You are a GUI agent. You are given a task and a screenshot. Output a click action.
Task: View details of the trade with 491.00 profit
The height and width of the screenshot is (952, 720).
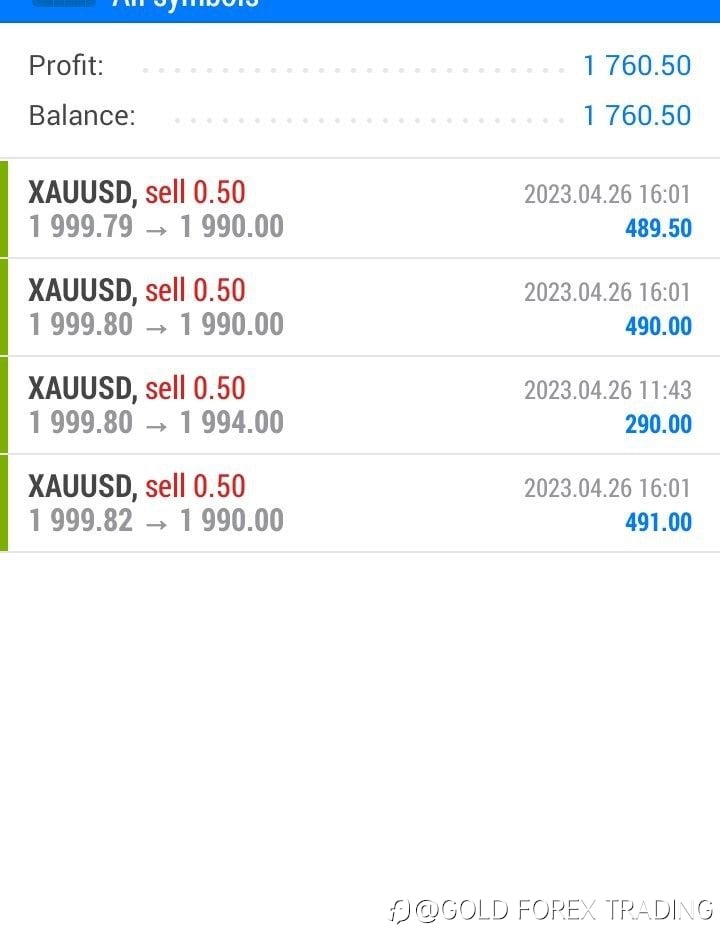click(360, 503)
